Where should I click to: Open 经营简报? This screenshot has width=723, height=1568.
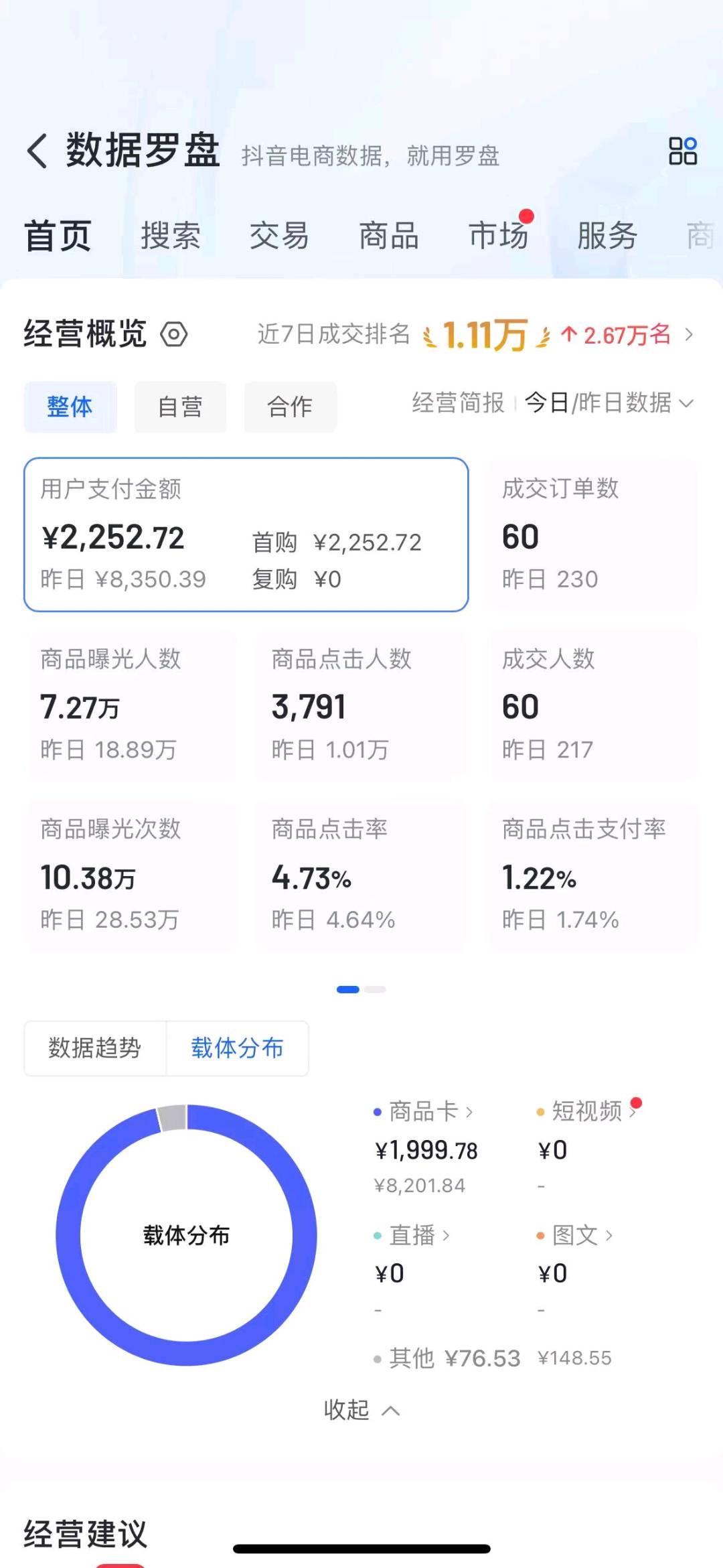458,403
